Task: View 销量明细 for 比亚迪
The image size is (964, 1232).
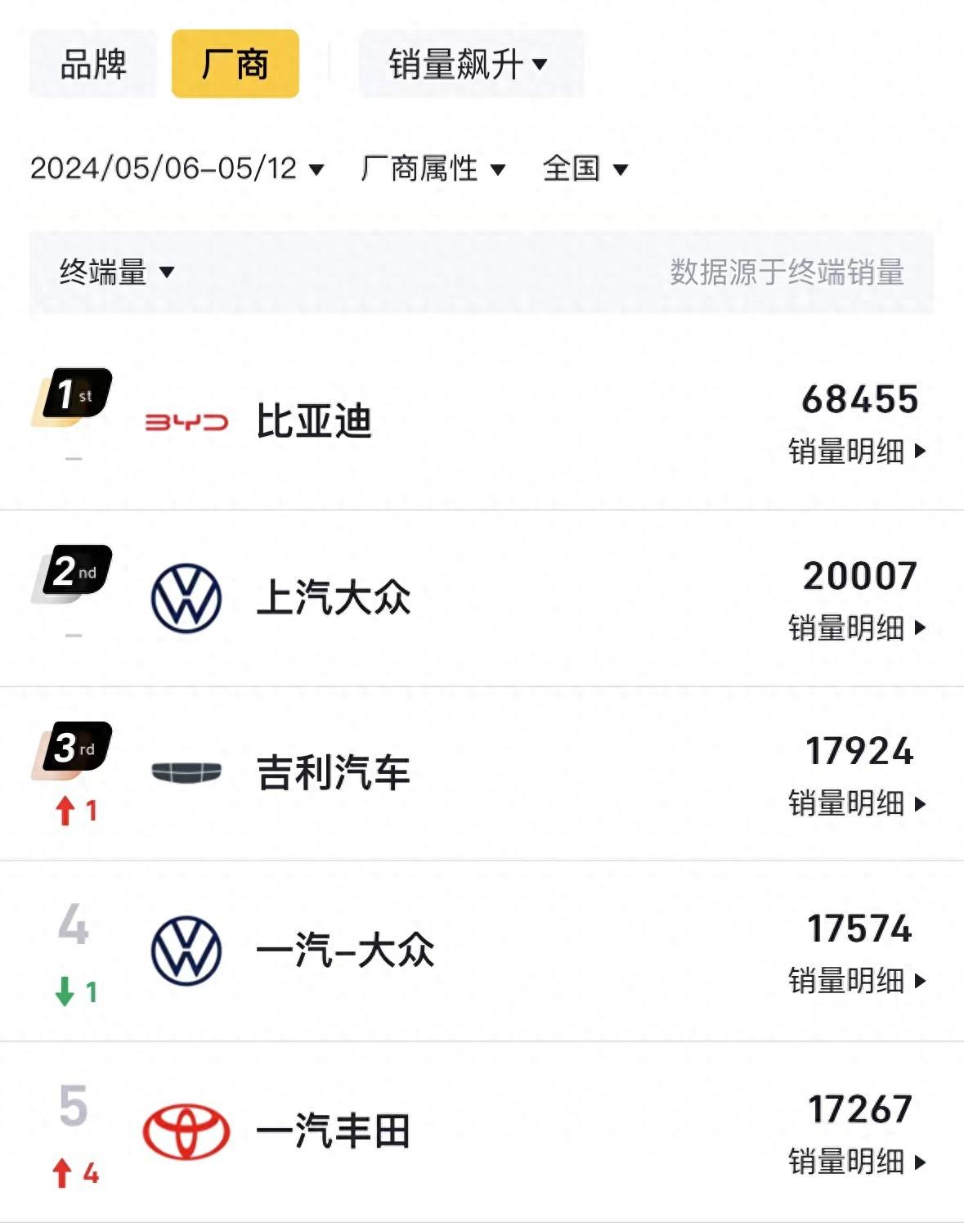Action: [856, 451]
